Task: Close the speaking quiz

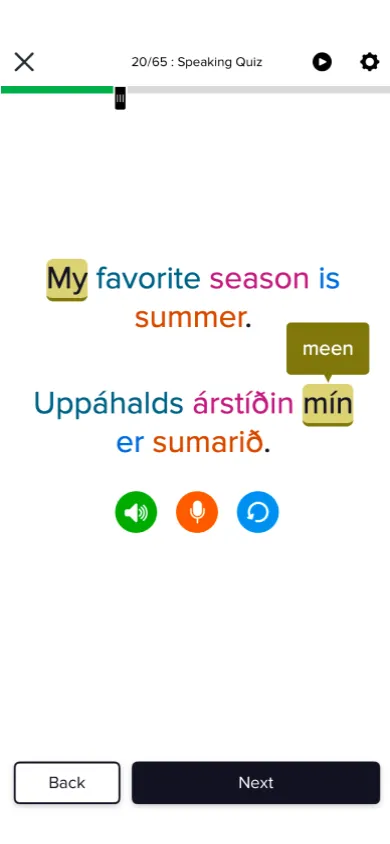Action: coord(24,62)
